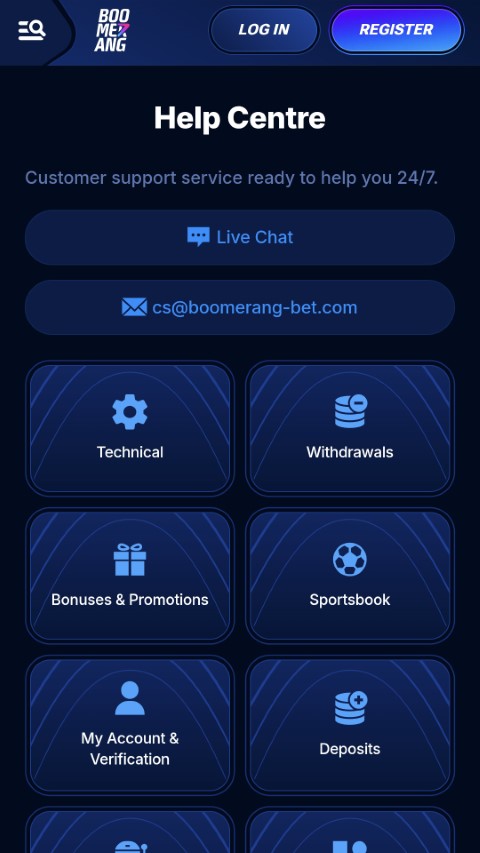Start a Live Chat with support

click(239, 237)
